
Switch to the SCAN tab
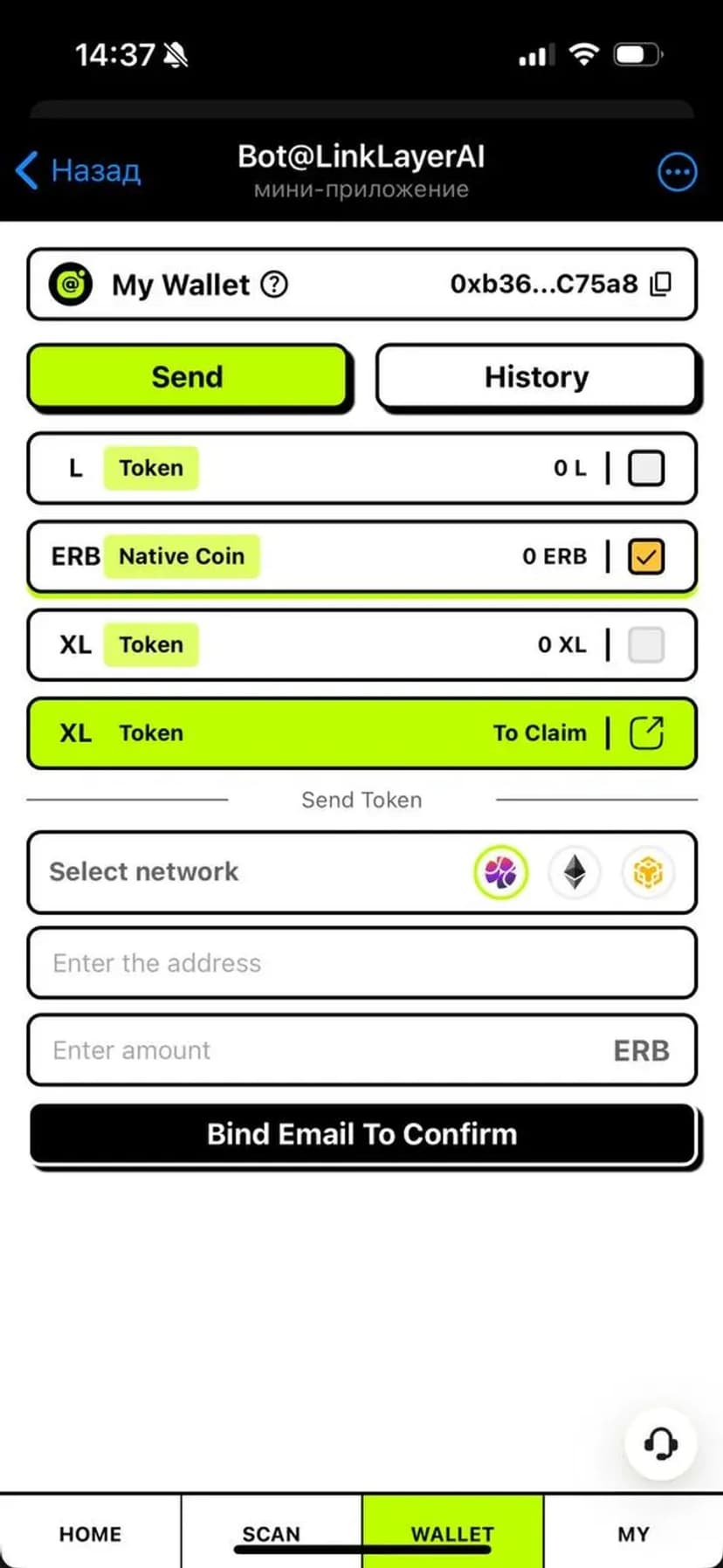tap(271, 1534)
